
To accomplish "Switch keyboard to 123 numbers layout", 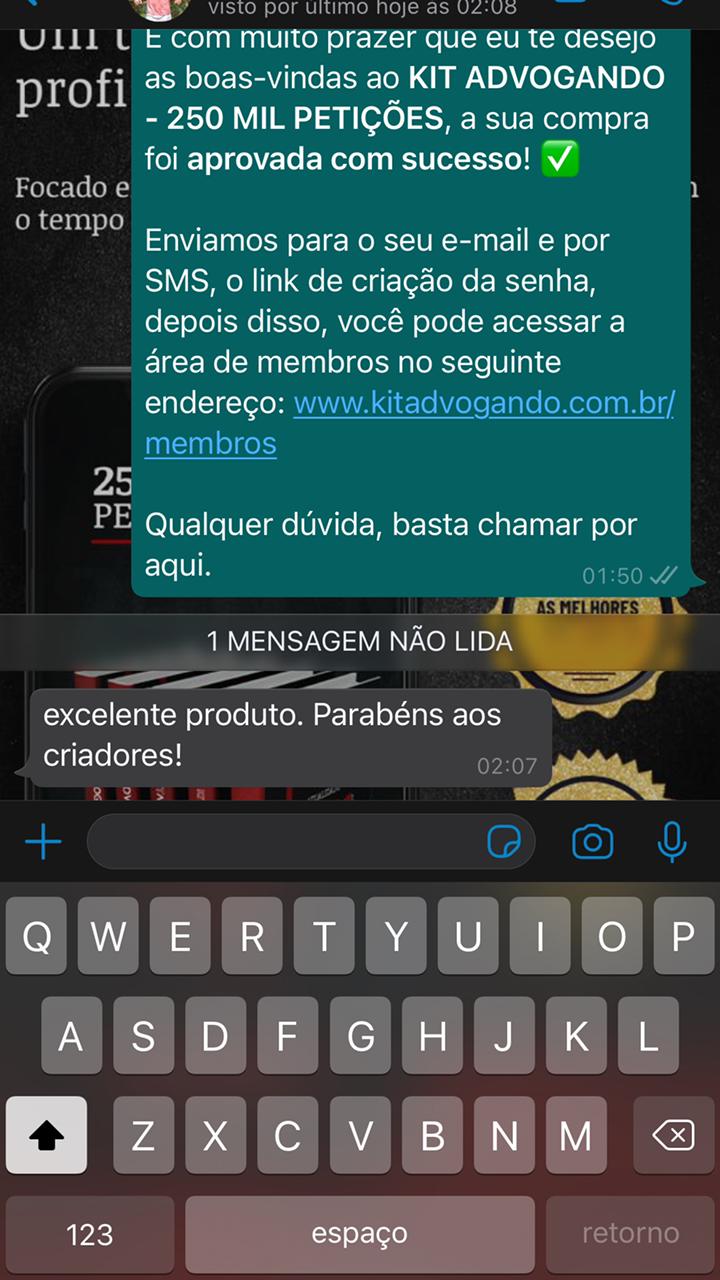I will (90, 1234).
